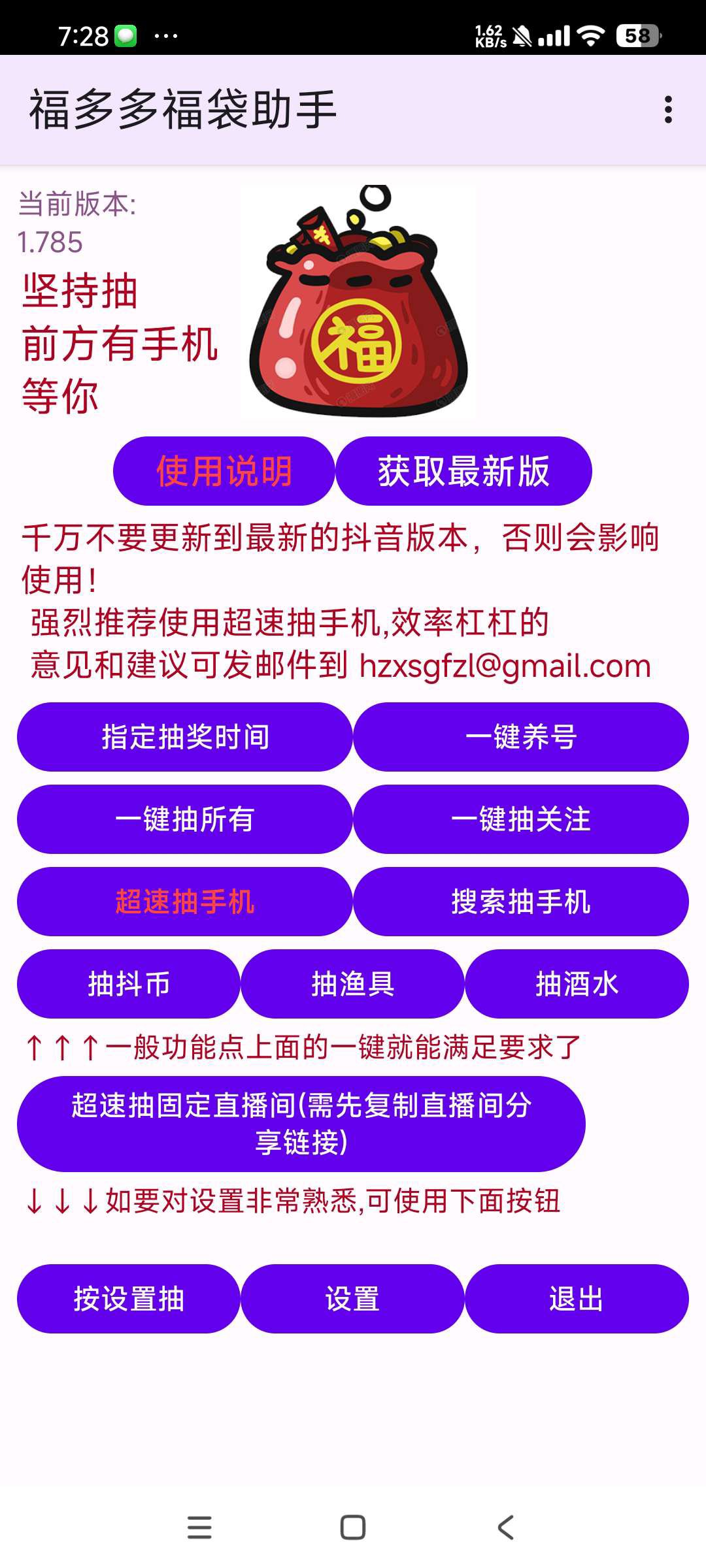Select 指定抽奖时间 scheduled lottery option
This screenshot has width=706, height=1568.
coord(185,737)
